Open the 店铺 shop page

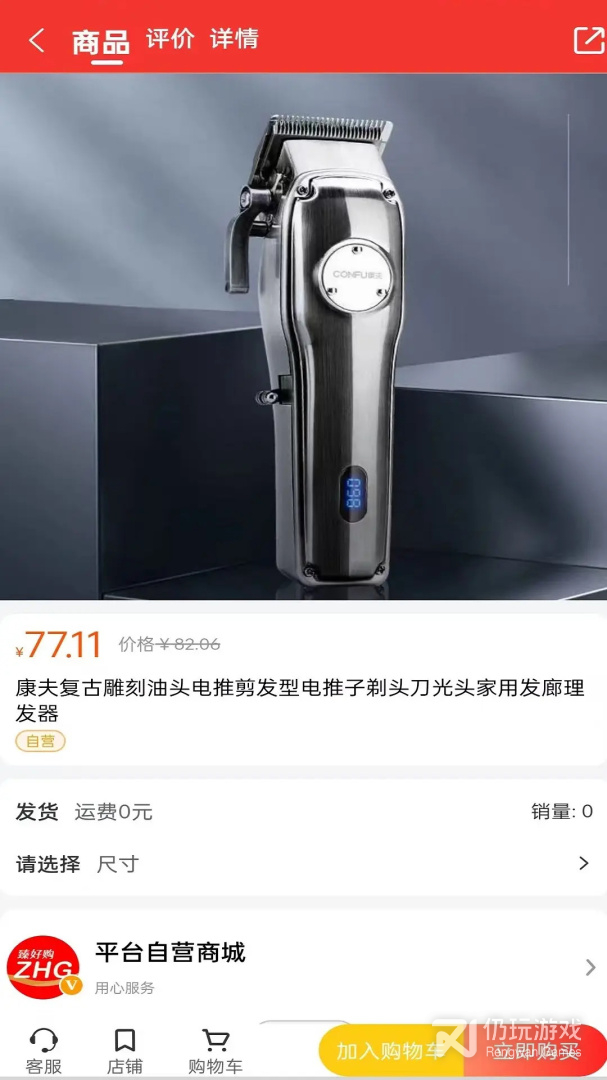tap(125, 1052)
